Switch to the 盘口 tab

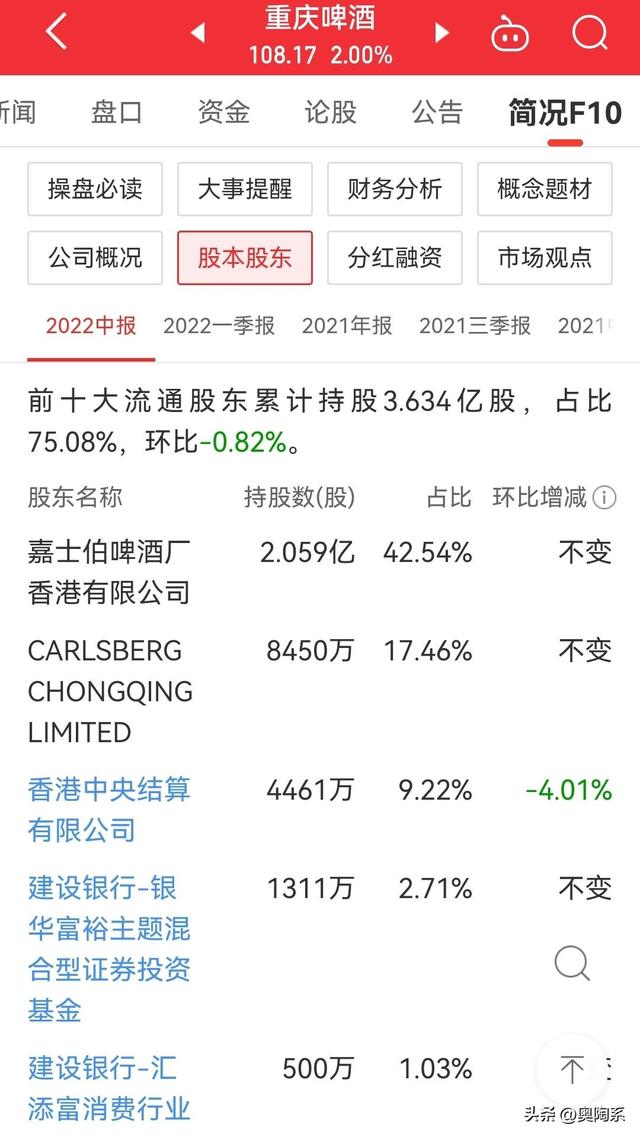[117, 112]
